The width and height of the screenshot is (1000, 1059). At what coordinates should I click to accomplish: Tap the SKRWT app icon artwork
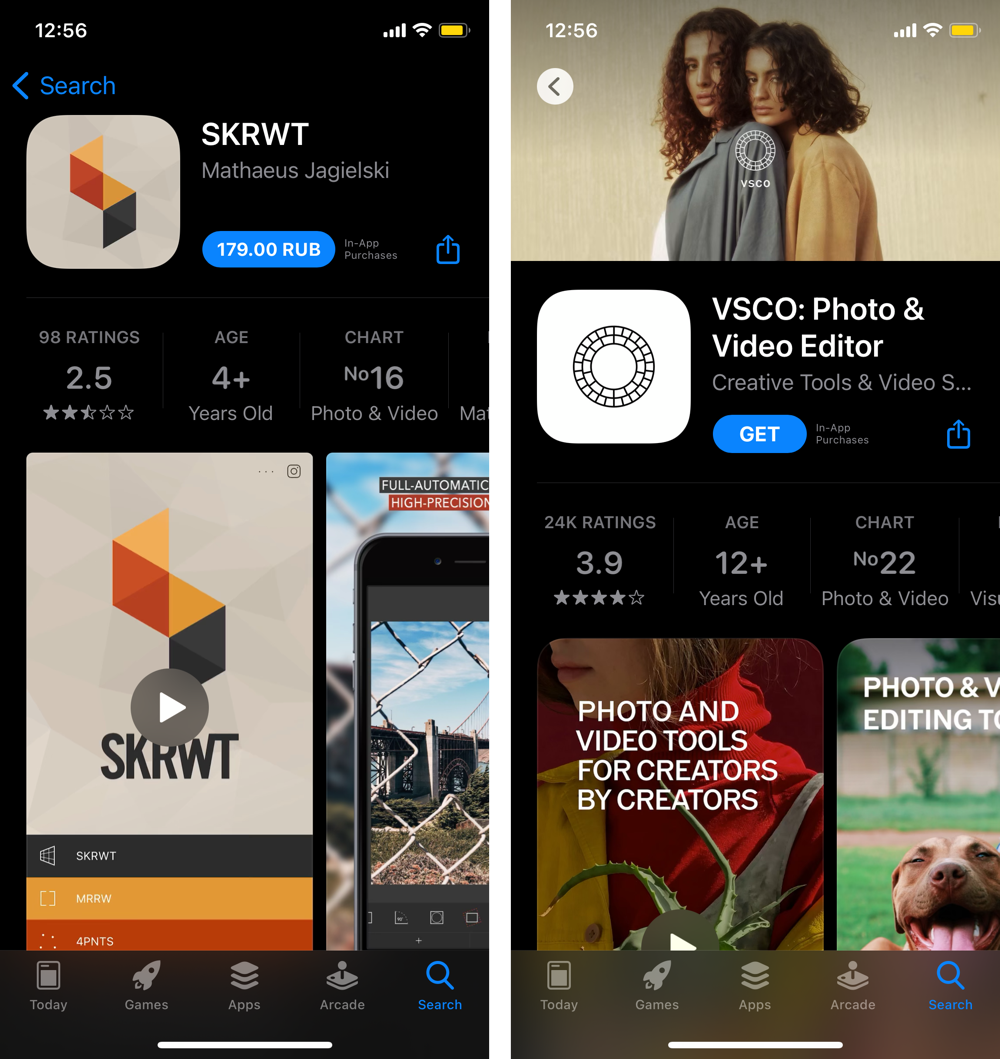(102, 191)
